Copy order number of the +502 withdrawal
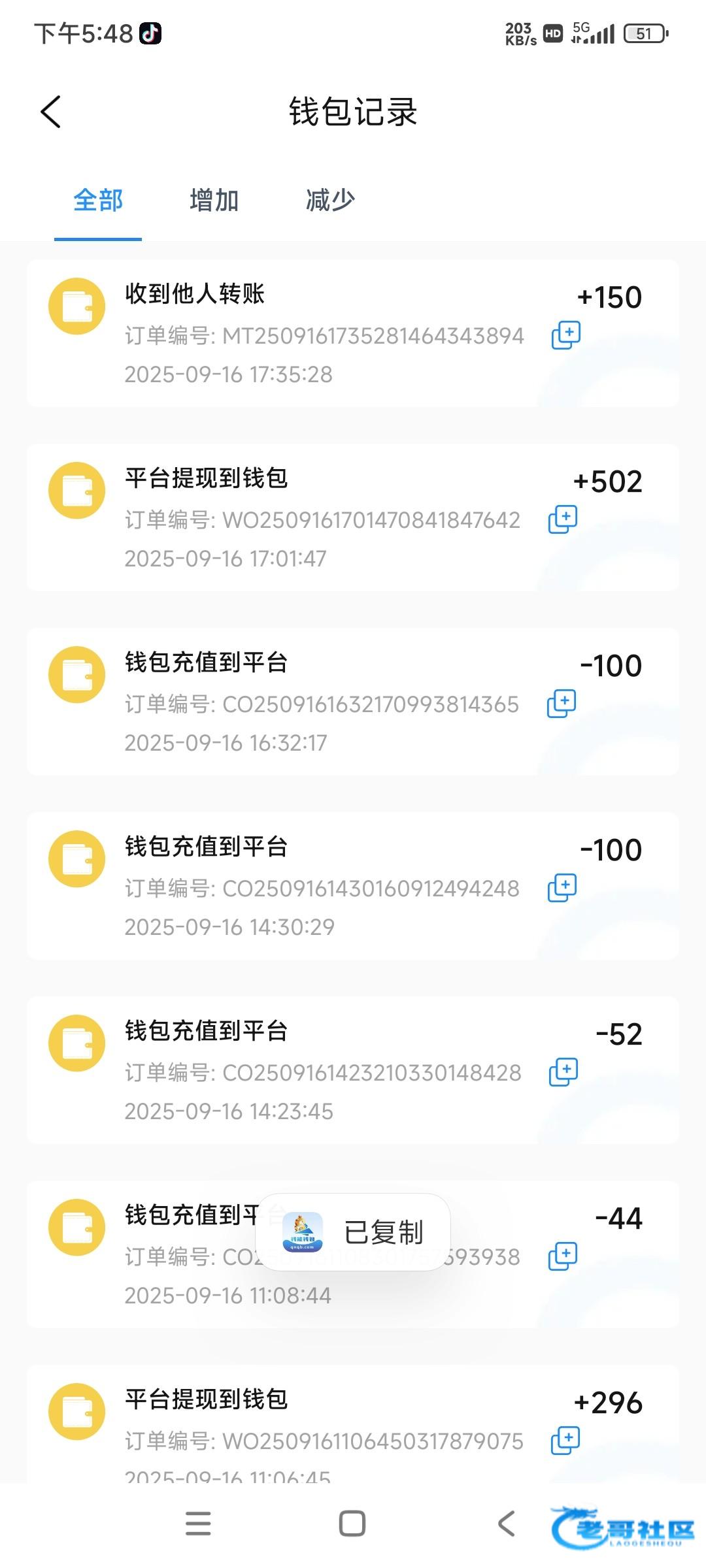The image size is (706, 1568). coord(563,519)
